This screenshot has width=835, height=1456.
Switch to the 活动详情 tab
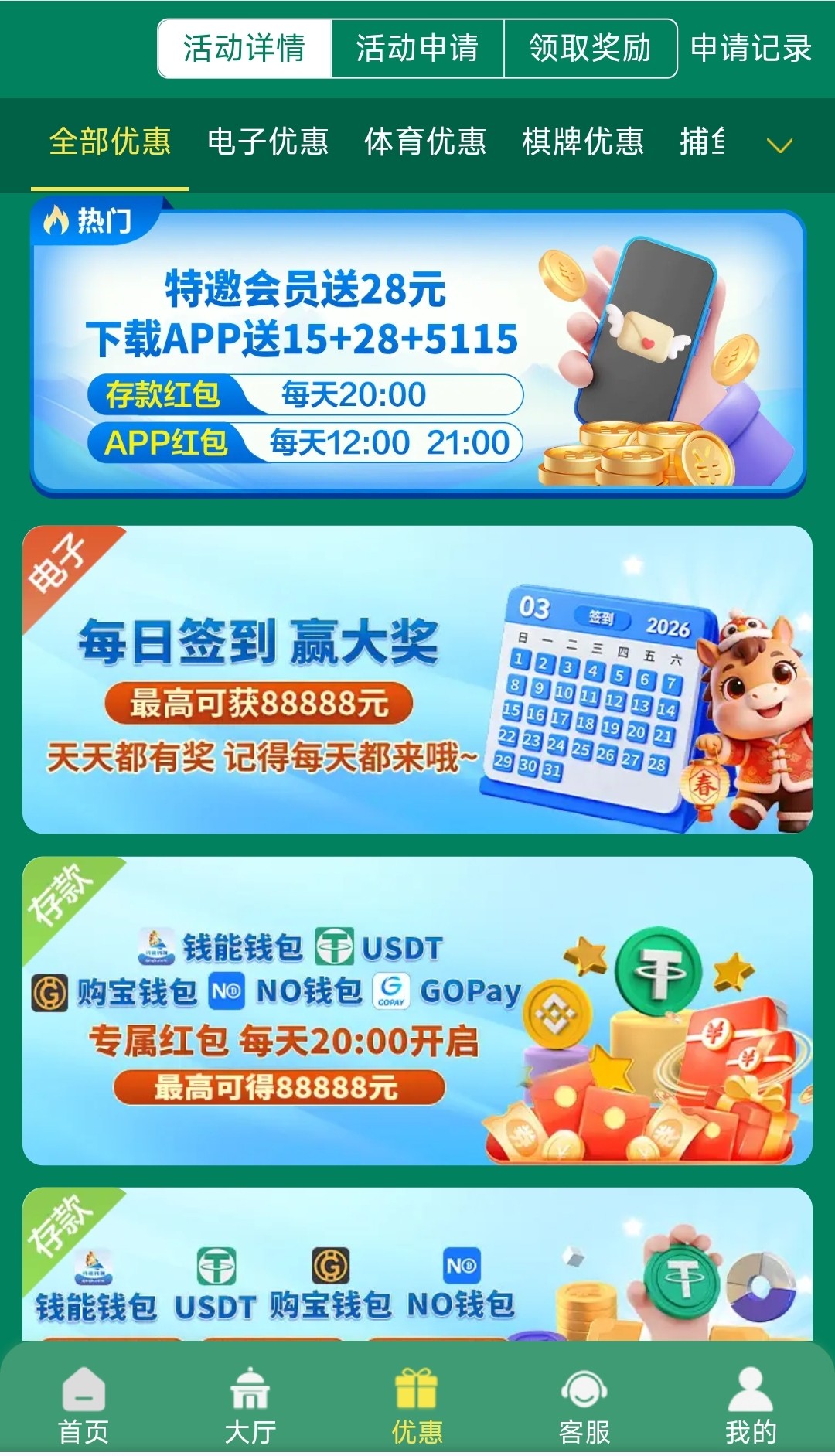[x=244, y=49]
